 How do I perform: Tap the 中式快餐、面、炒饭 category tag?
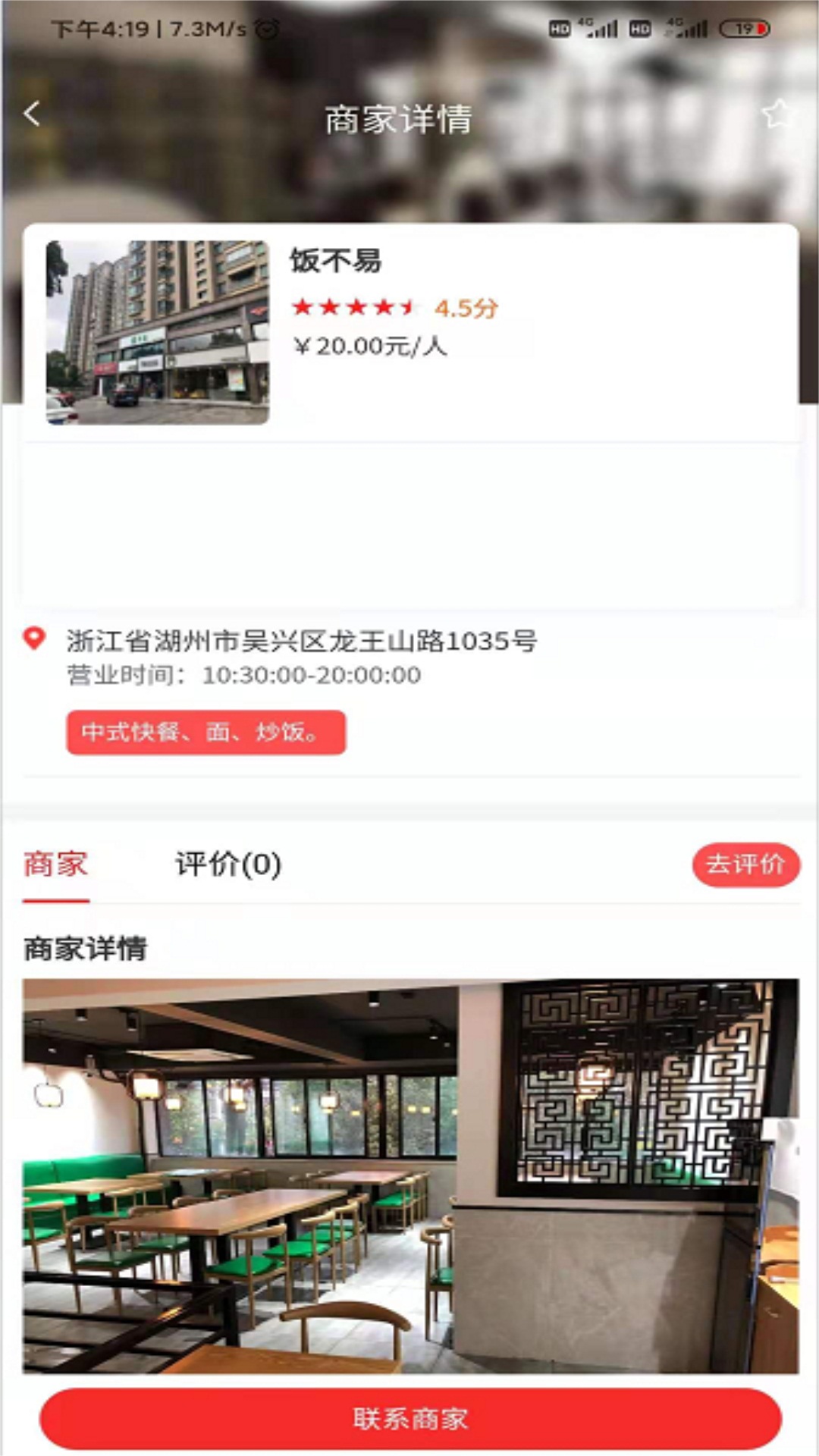[x=205, y=733]
